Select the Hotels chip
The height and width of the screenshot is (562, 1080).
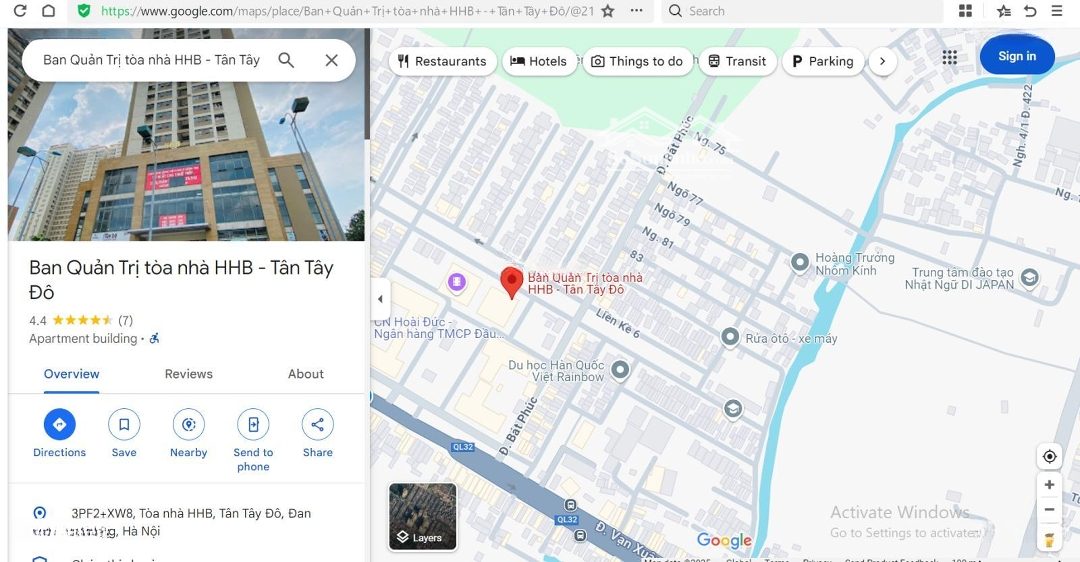pyautogui.click(x=539, y=61)
